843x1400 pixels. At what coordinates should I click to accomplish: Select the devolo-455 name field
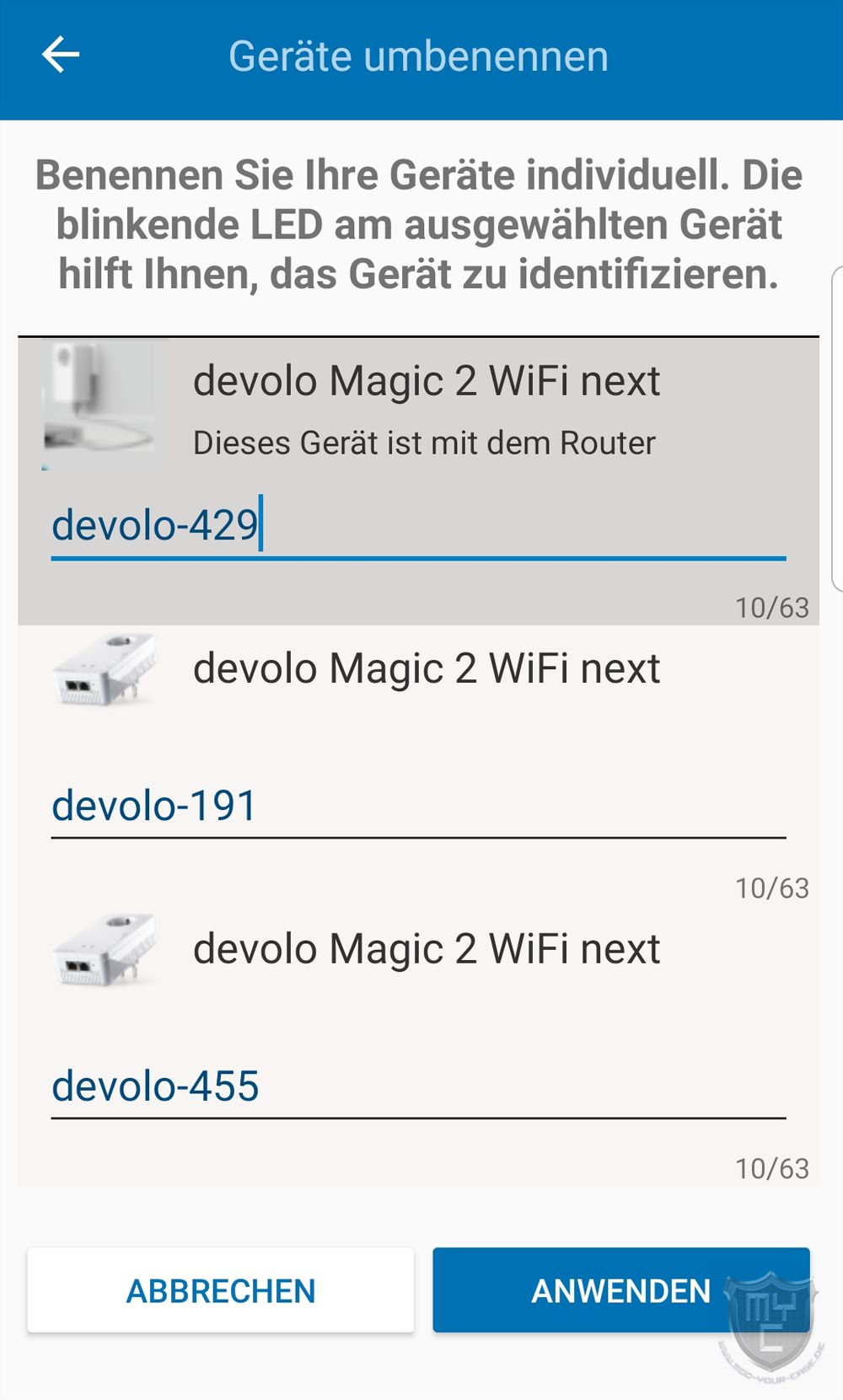click(x=418, y=1087)
